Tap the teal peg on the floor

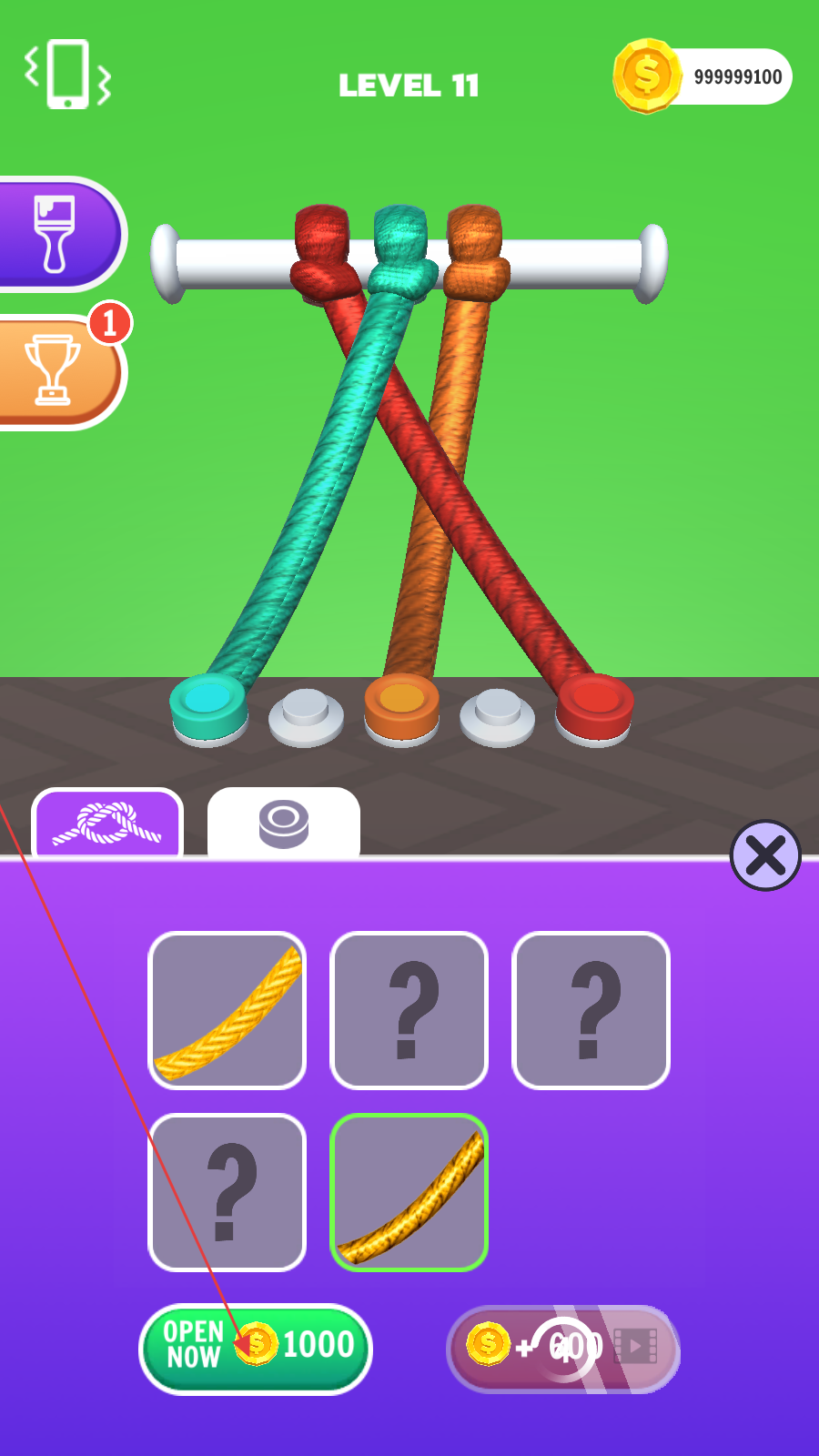[209, 710]
